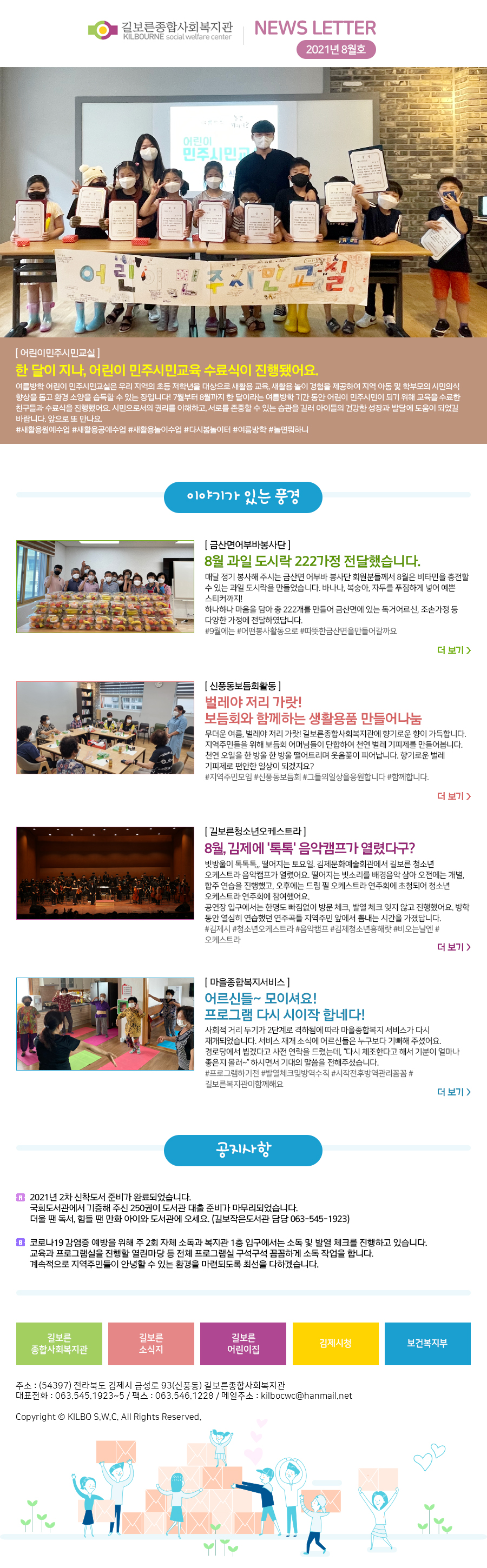Tap the 길보른 종합사회복지관 footer button
Image resolution: width=487 pixels, height=1568 pixels.
(59, 1343)
